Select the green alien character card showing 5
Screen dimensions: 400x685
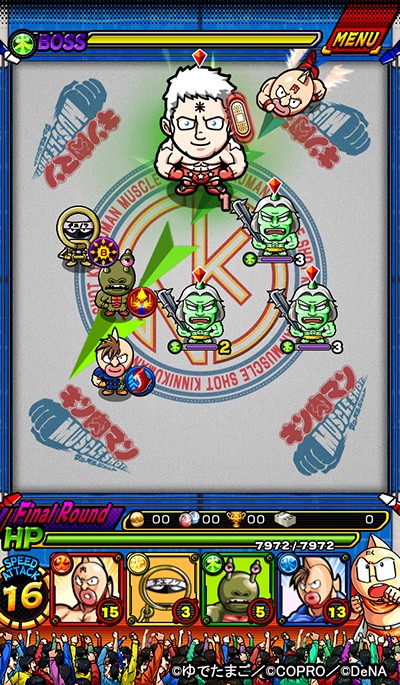(x=238, y=588)
